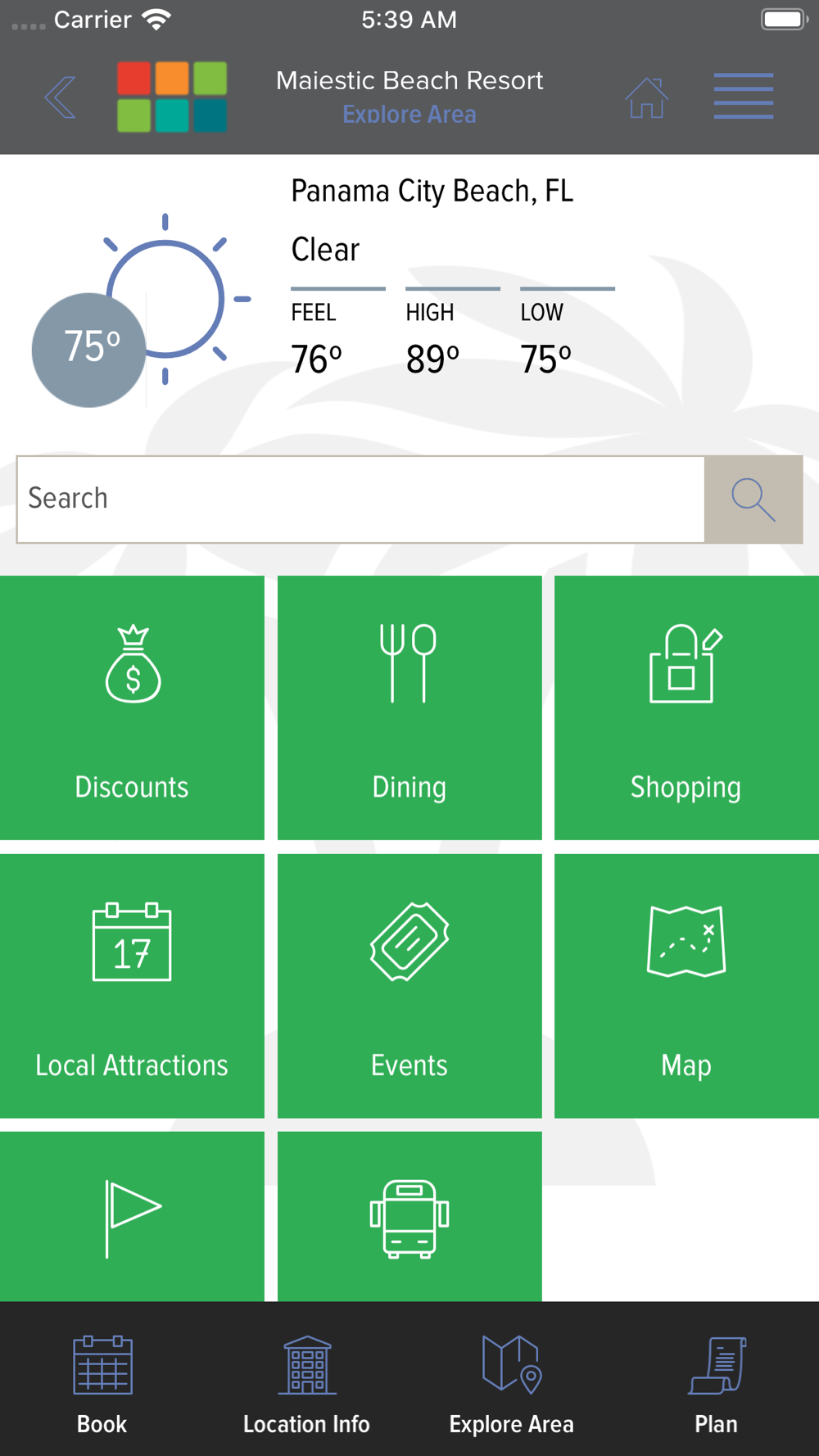Open the Map tile
The width and height of the screenshot is (819, 1456).
(x=686, y=986)
